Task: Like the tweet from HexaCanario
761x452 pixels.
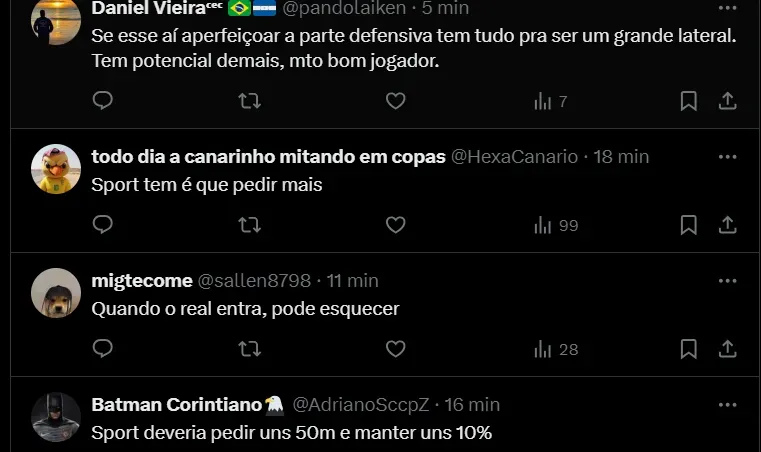Action: pyautogui.click(x=396, y=225)
